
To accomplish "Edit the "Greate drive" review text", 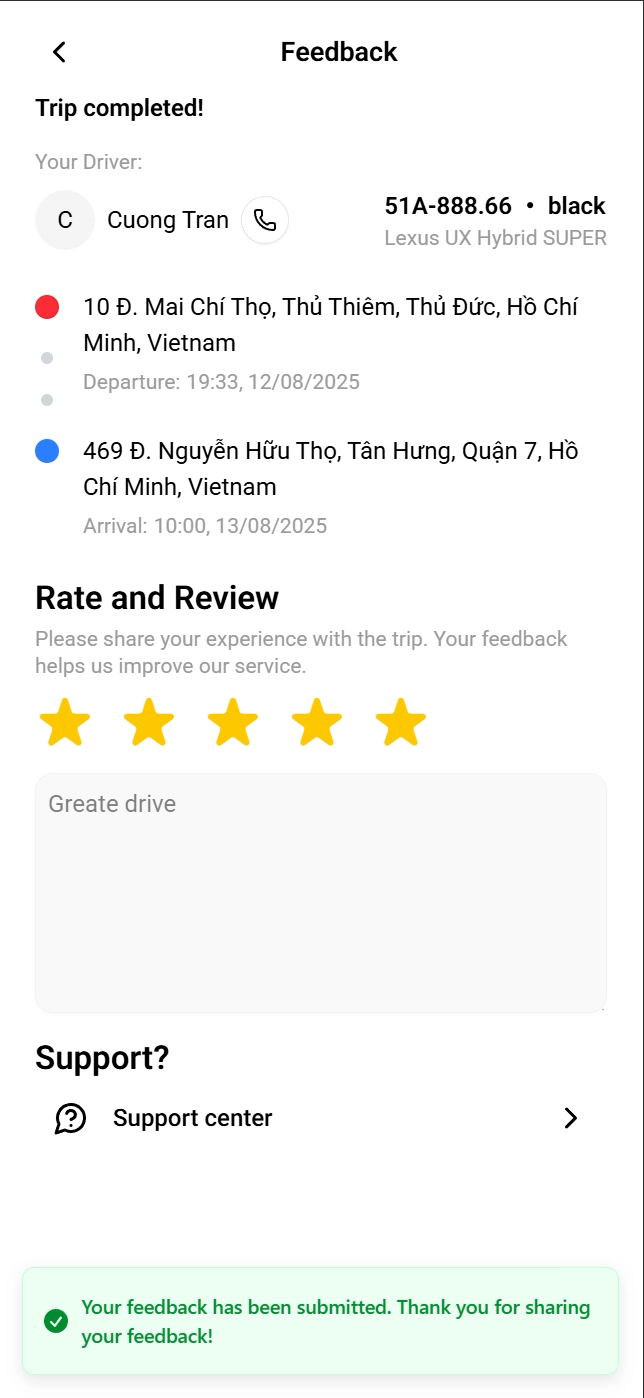I will tap(320, 892).
